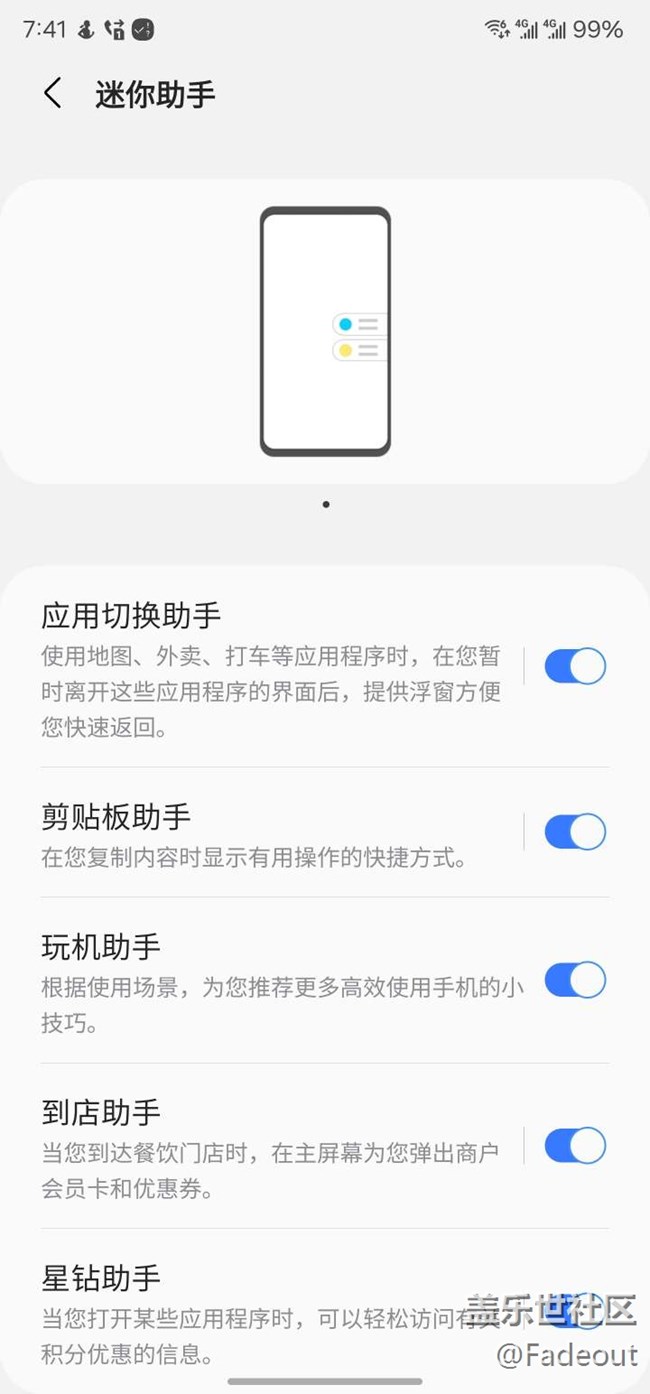650x1394 pixels.
Task: Open 到店助手 settings row
Action: click(270, 1147)
